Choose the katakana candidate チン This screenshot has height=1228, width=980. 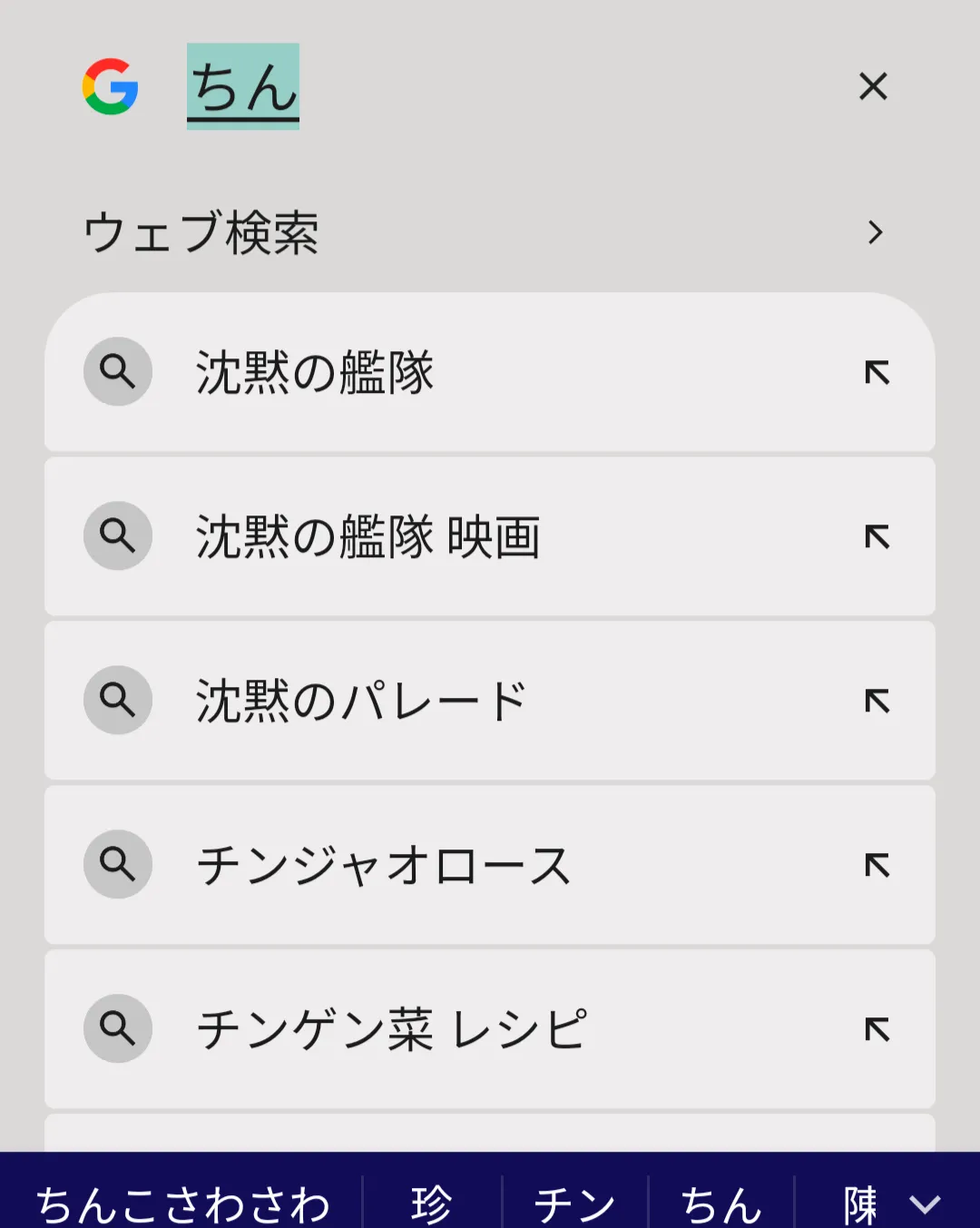[x=574, y=1203]
